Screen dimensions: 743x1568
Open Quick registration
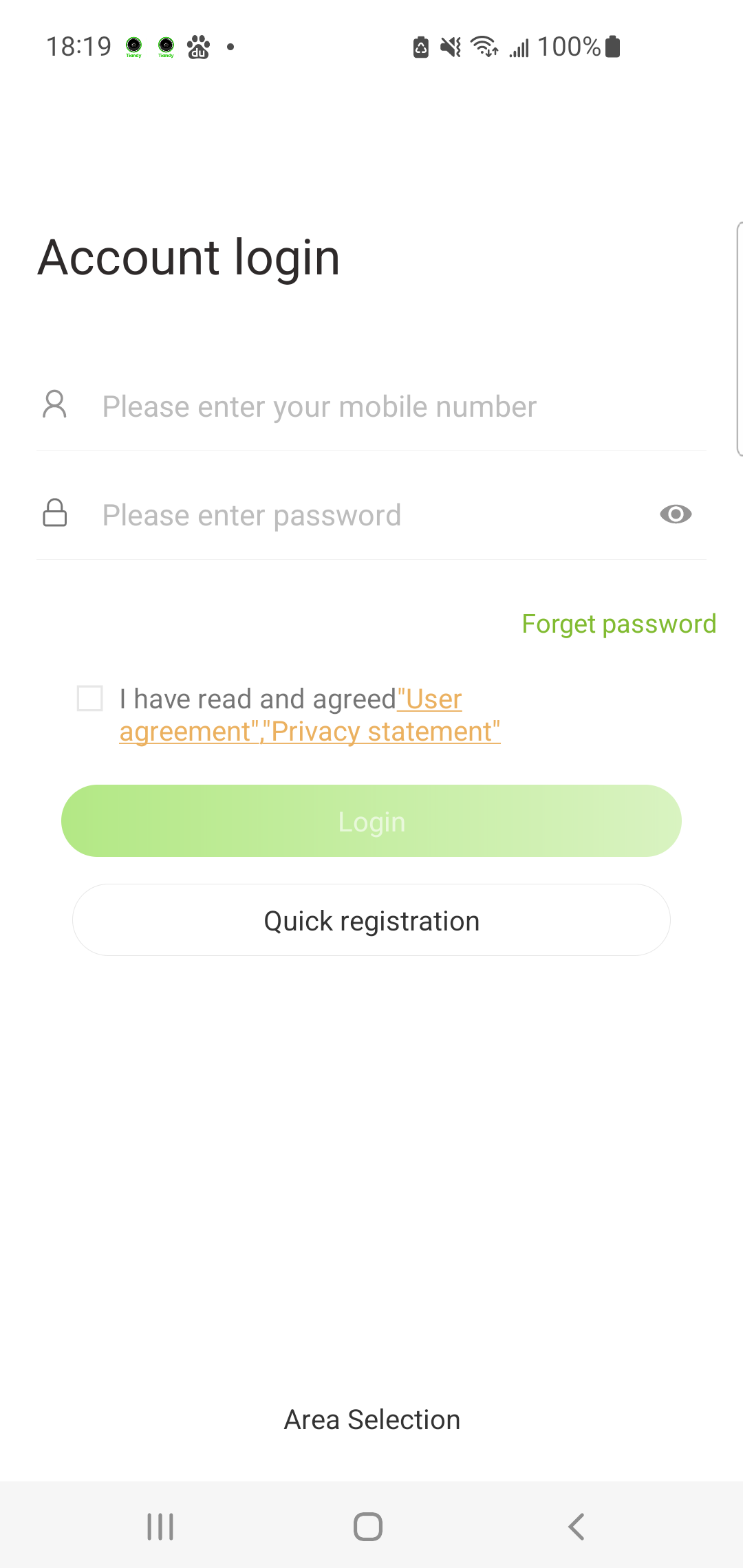tap(371, 920)
